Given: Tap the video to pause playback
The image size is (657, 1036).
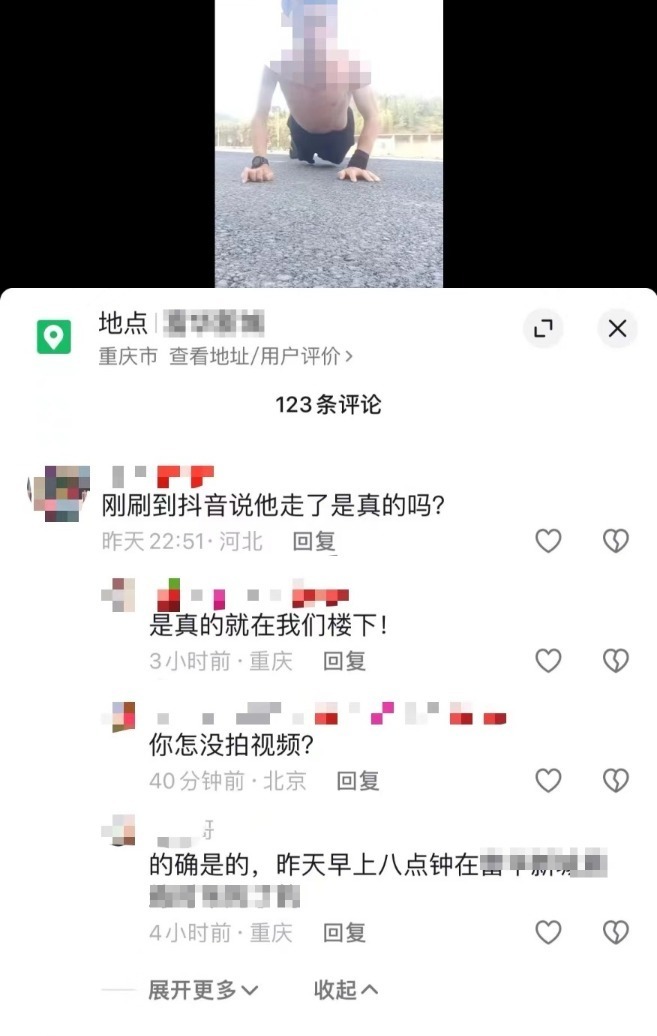Looking at the screenshot, I should [x=328, y=140].
